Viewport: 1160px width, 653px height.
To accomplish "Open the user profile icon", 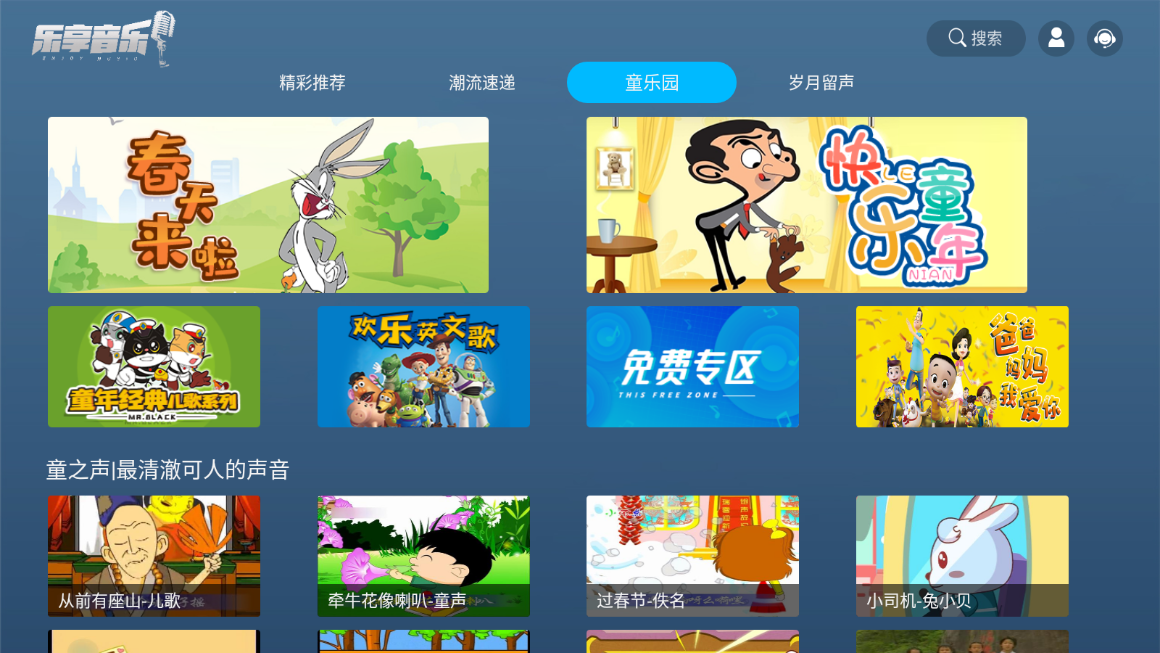I will [1056, 38].
